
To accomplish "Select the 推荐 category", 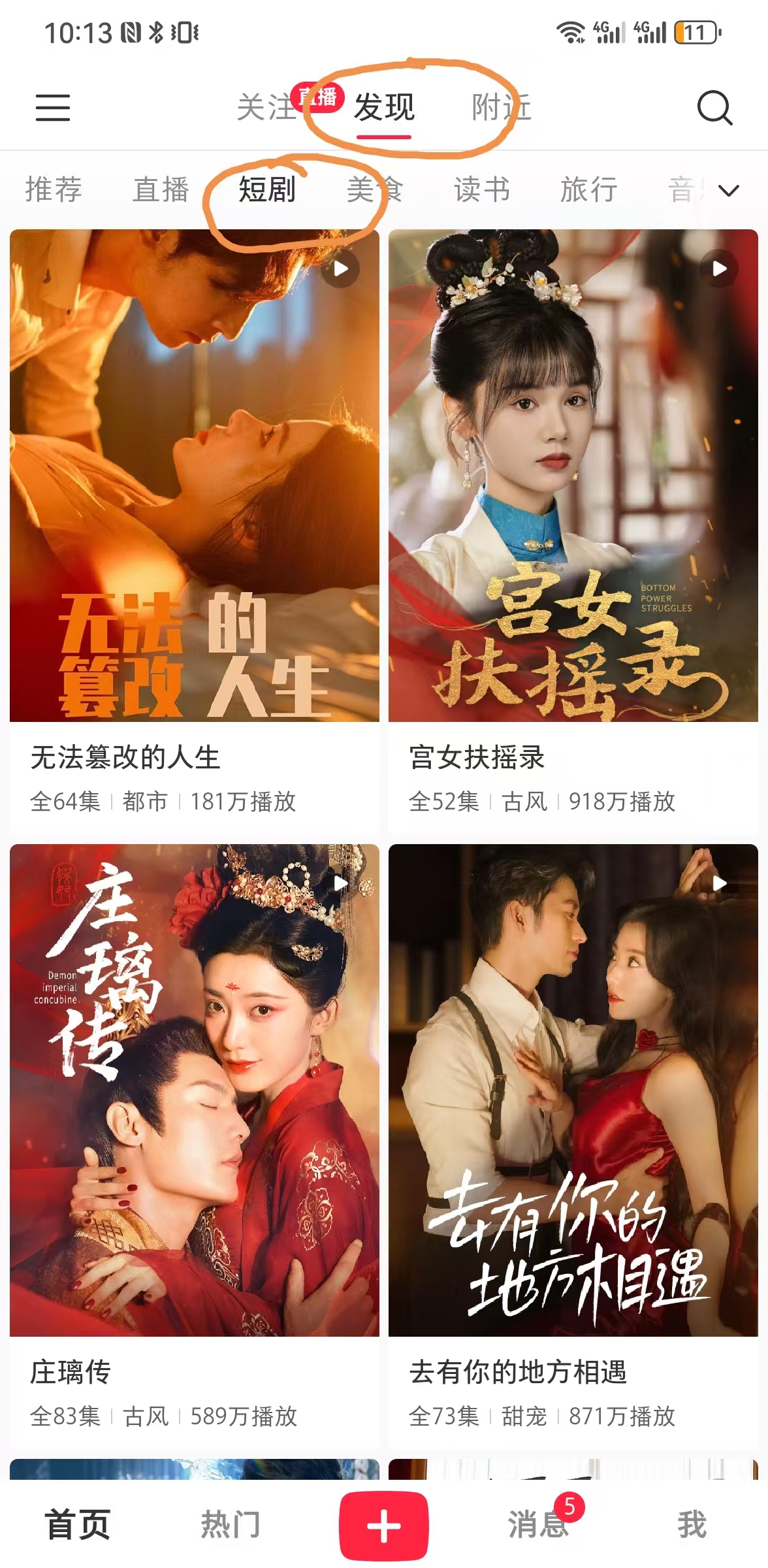I will tap(54, 190).
